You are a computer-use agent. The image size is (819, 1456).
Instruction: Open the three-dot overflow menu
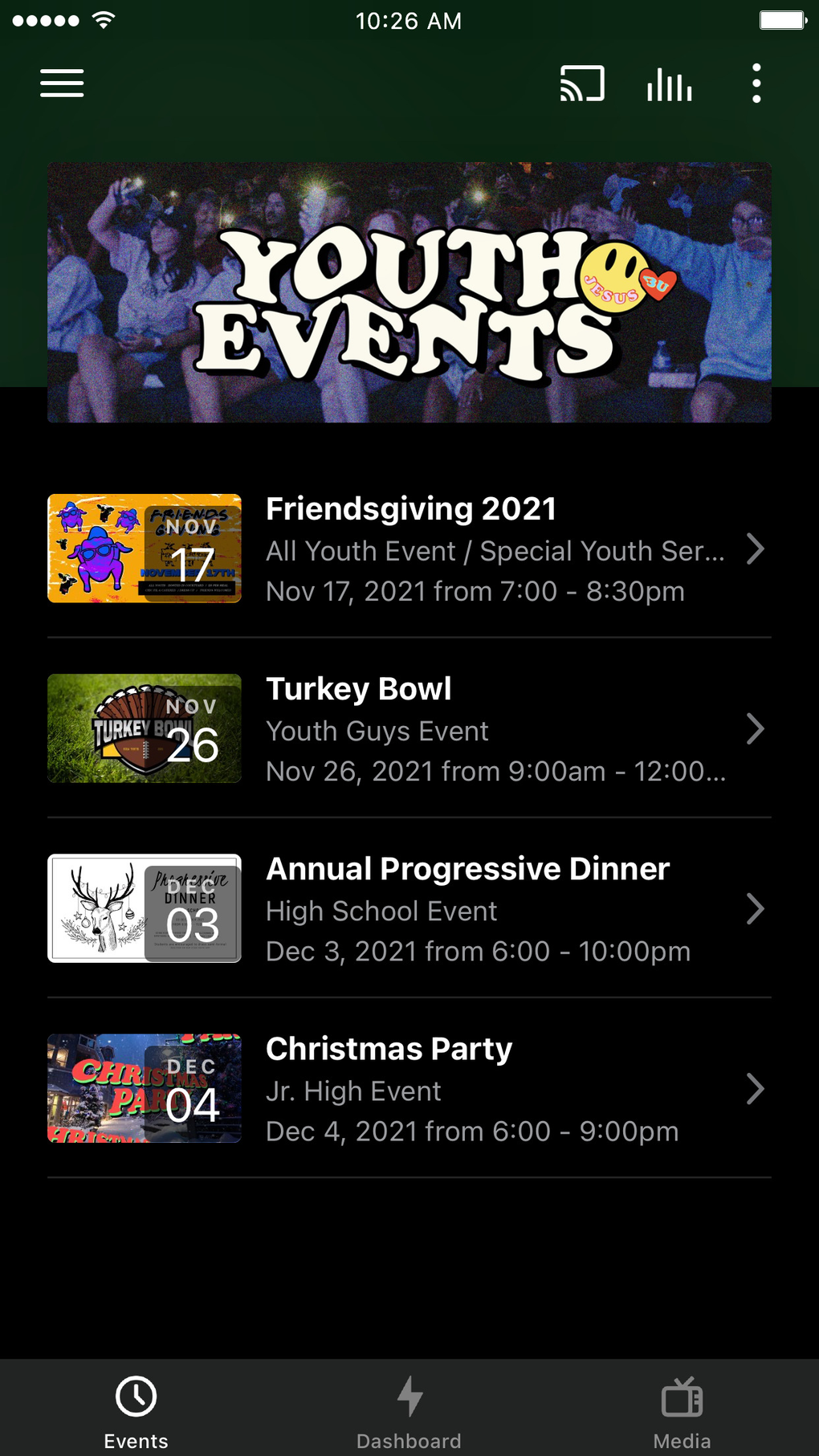point(756,84)
